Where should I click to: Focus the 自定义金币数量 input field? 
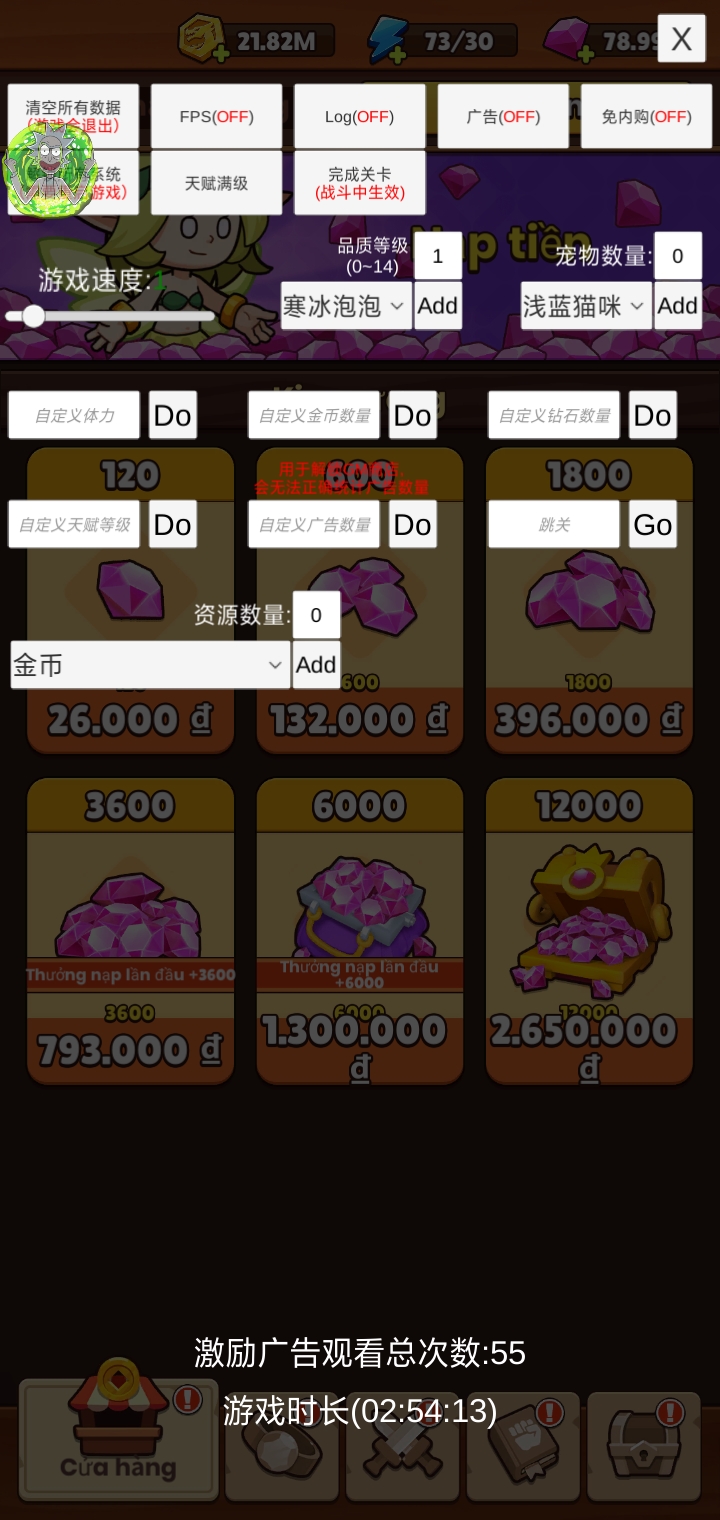click(x=314, y=415)
